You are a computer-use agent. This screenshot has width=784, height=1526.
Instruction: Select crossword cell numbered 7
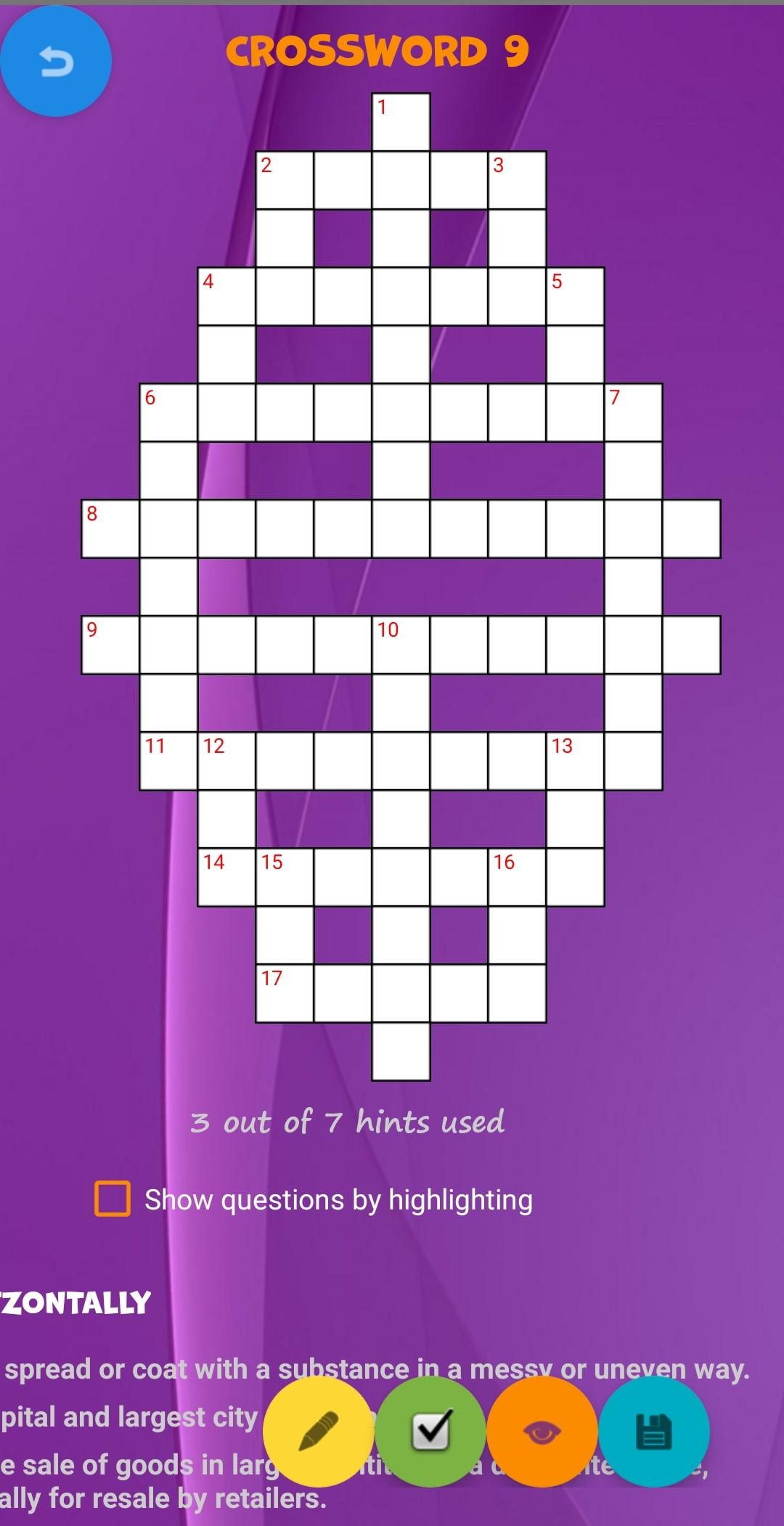(633, 412)
